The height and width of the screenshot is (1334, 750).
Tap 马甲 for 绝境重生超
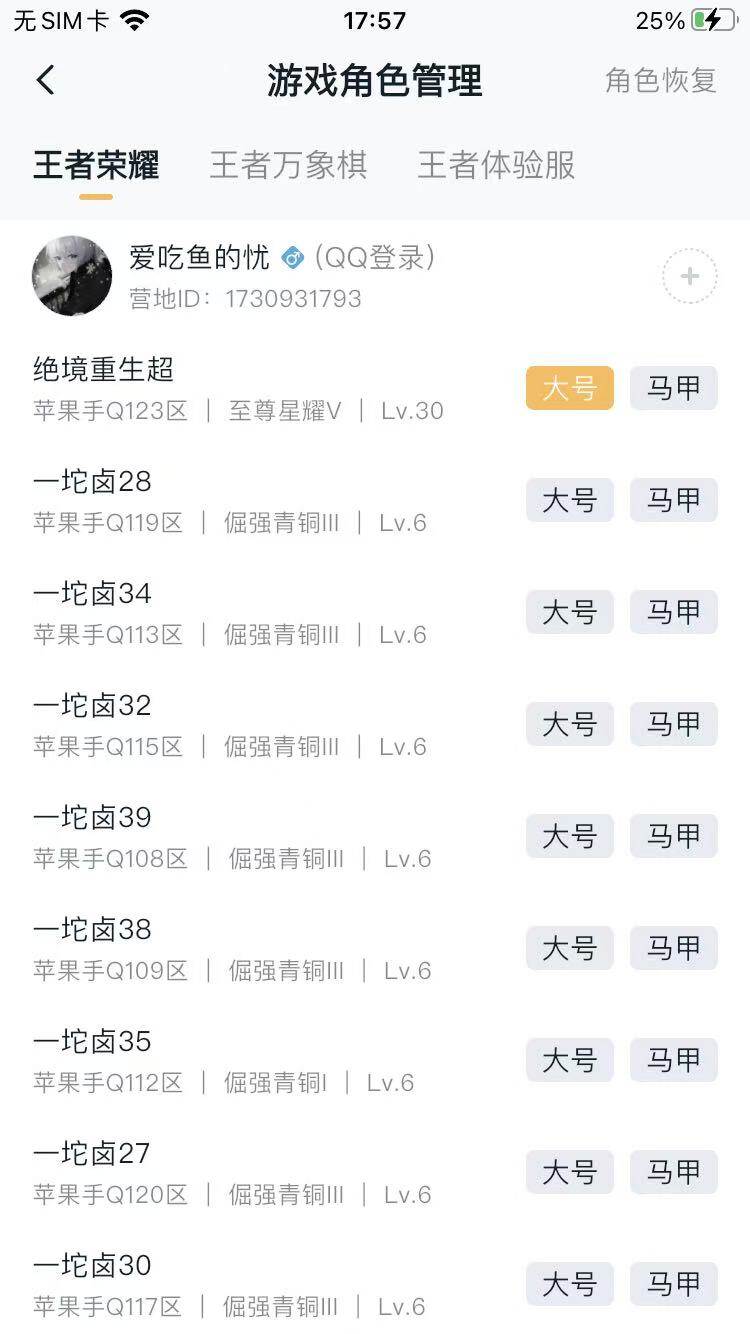click(x=673, y=388)
